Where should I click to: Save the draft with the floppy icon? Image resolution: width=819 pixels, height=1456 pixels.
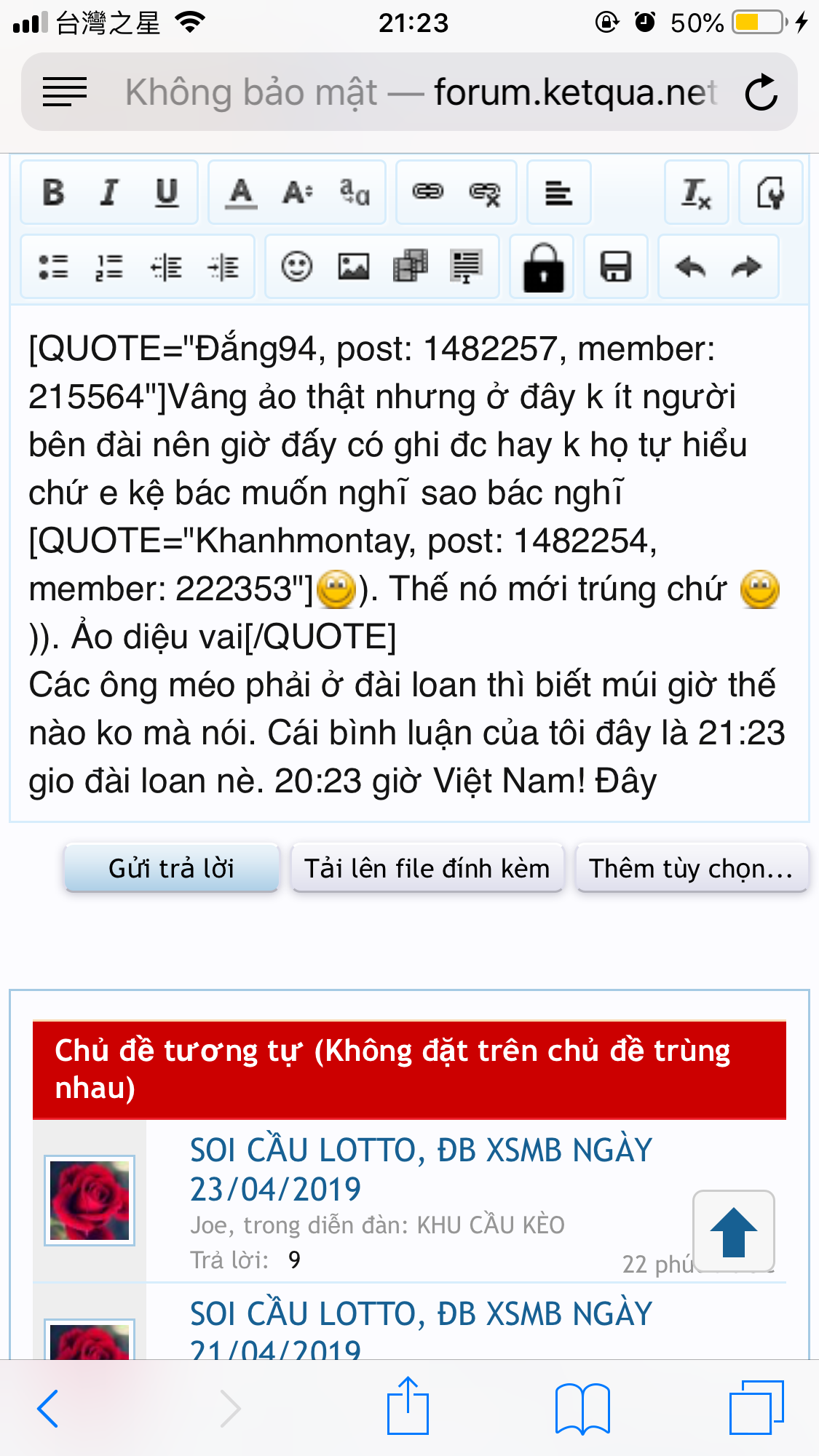tap(615, 266)
